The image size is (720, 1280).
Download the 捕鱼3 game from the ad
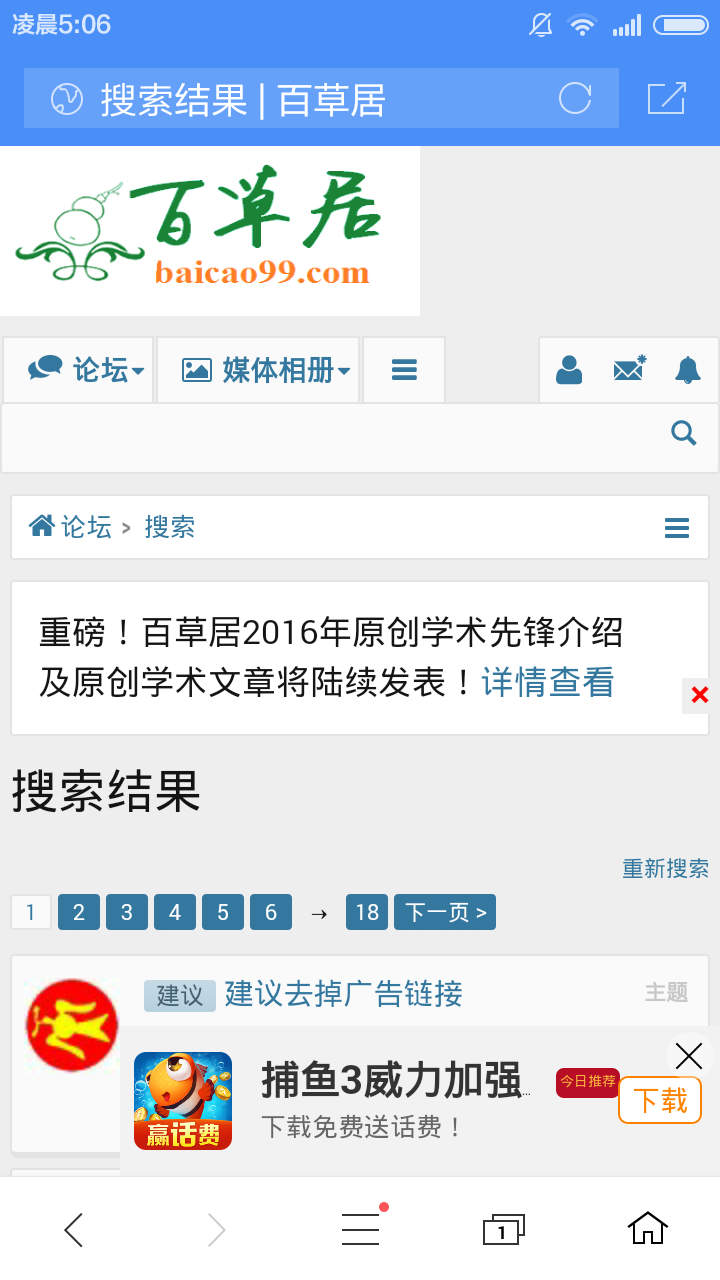tap(660, 1101)
